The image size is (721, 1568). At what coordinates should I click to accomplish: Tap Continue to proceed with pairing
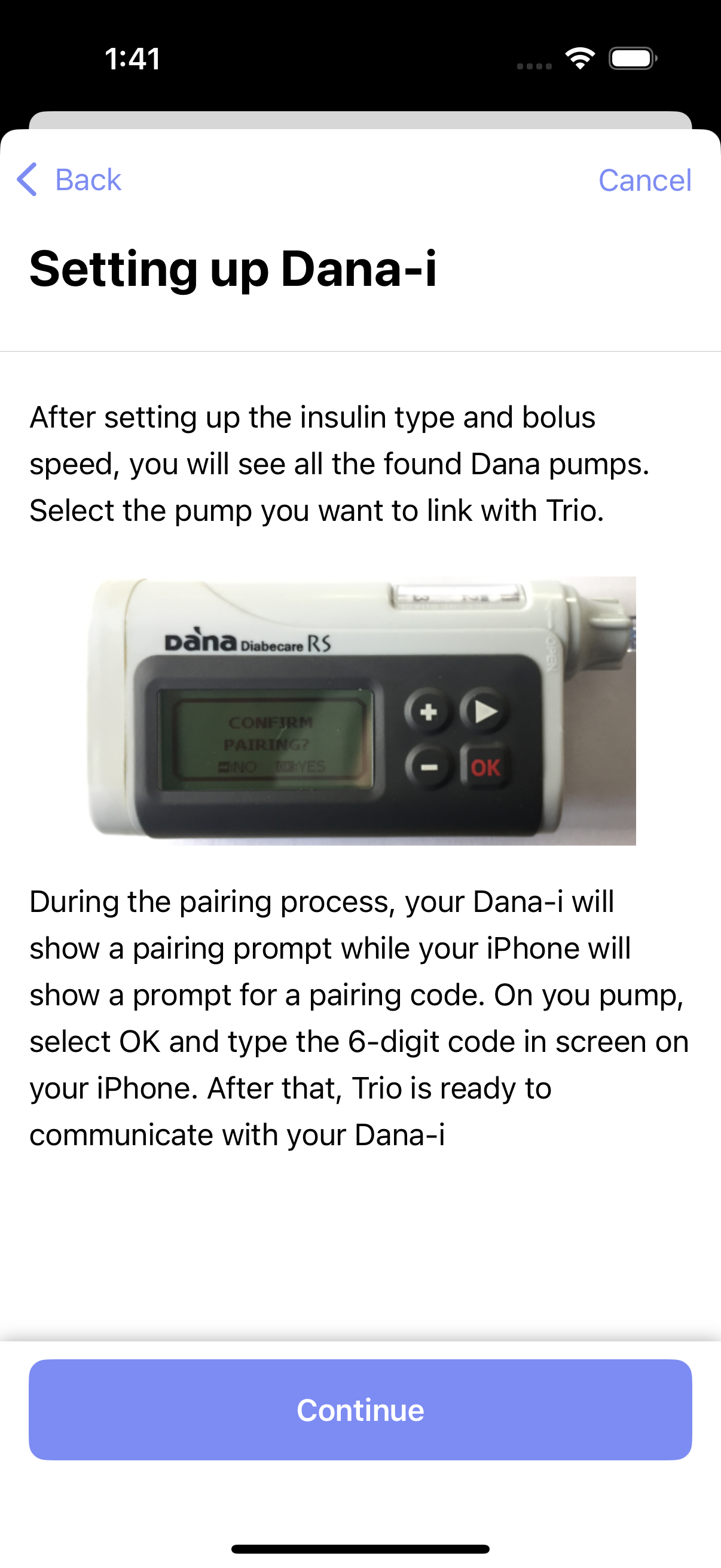click(x=360, y=1410)
